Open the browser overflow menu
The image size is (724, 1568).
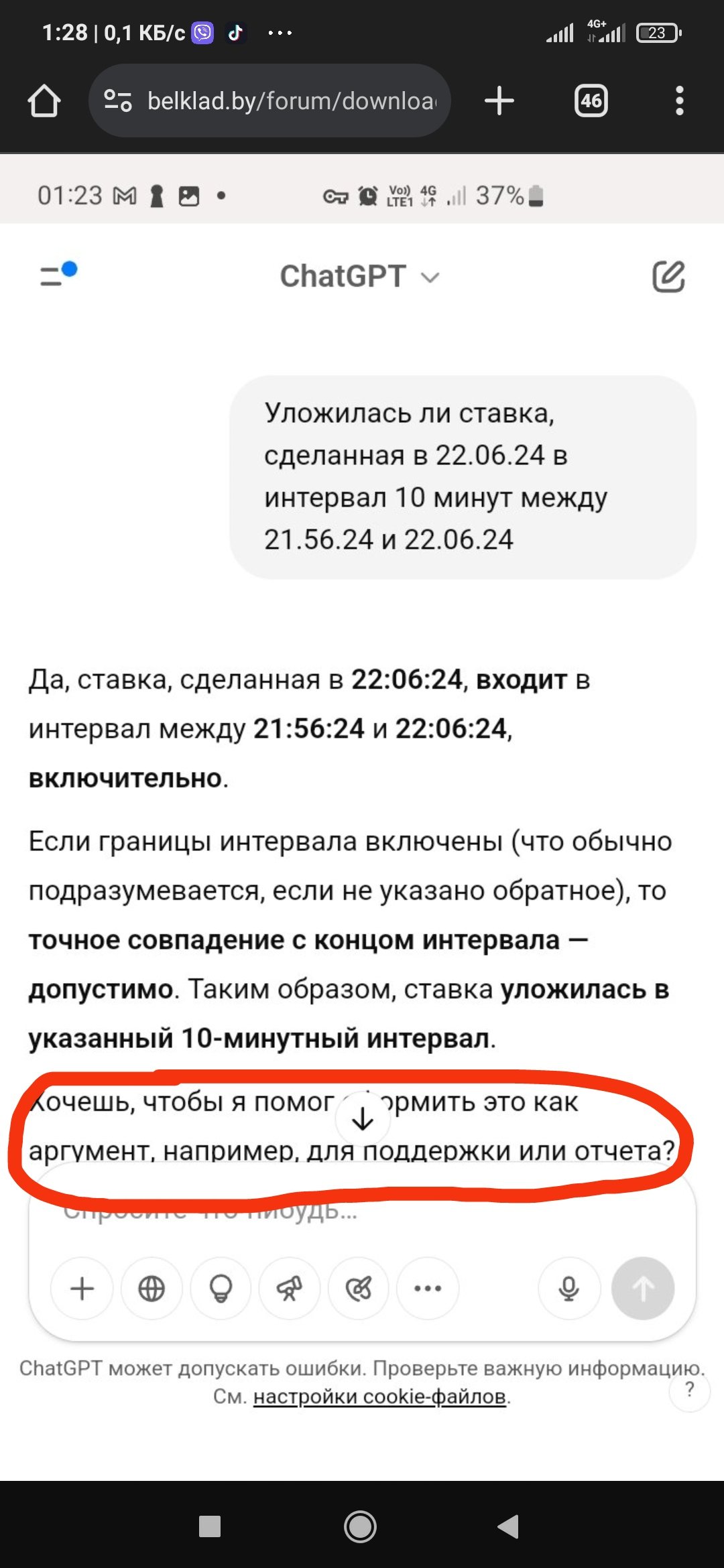point(680,101)
